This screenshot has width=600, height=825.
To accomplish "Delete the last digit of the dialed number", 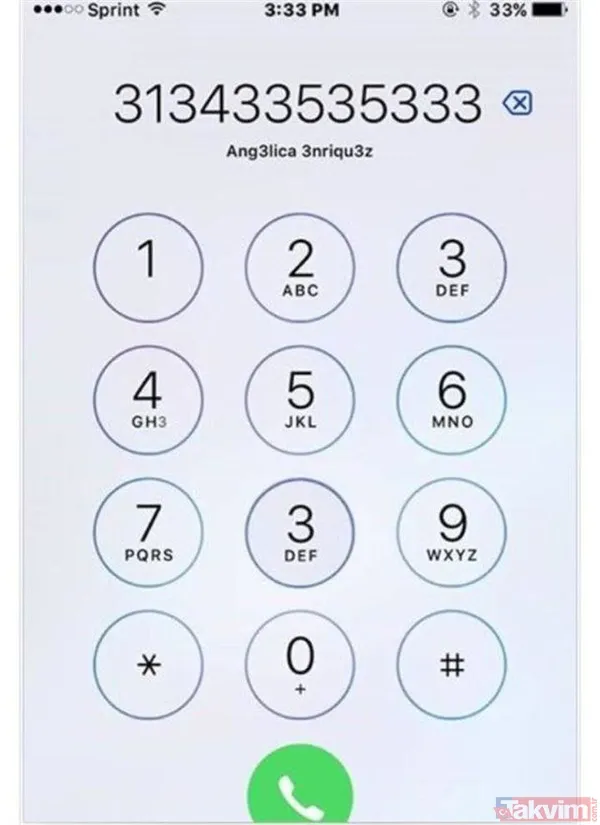I will (x=518, y=104).
